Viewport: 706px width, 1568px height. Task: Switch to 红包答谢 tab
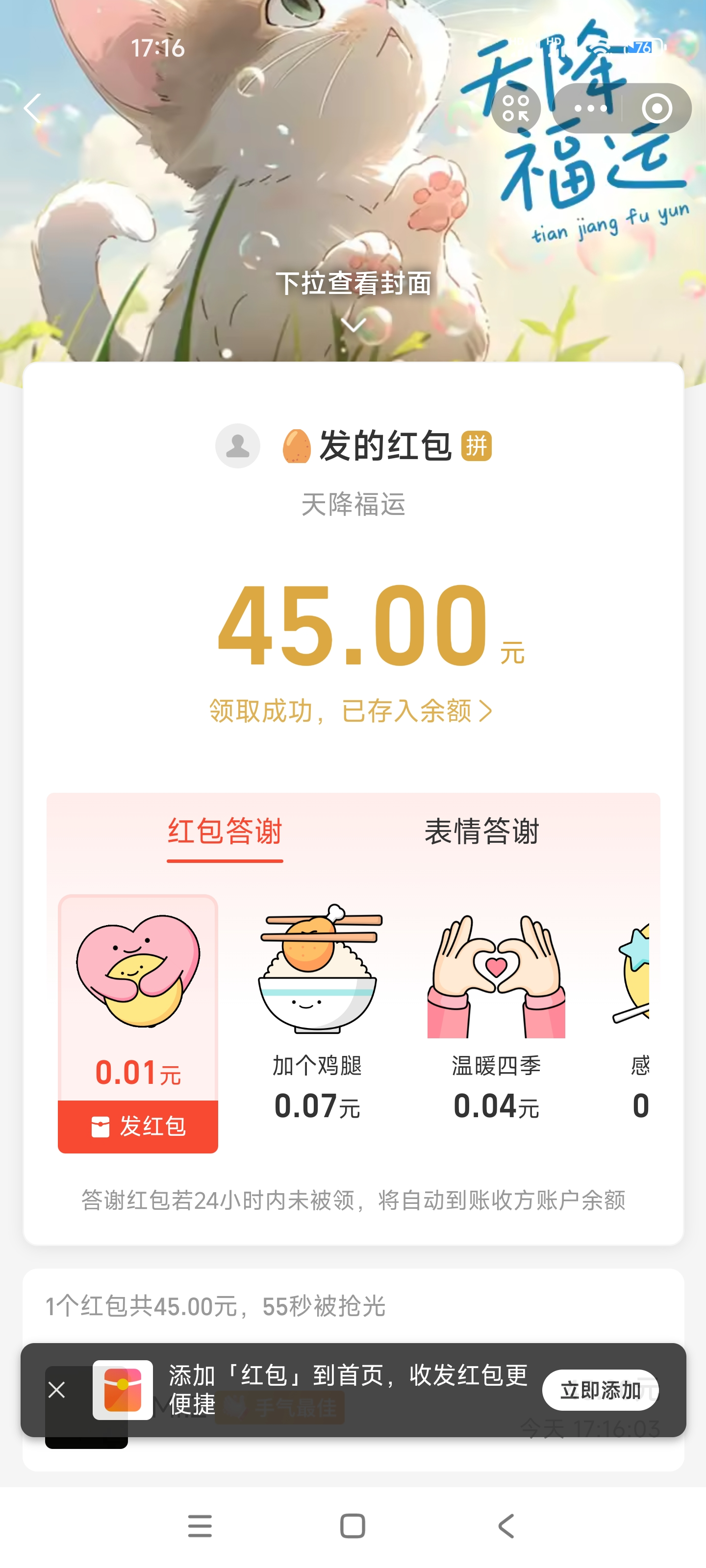coord(225,831)
